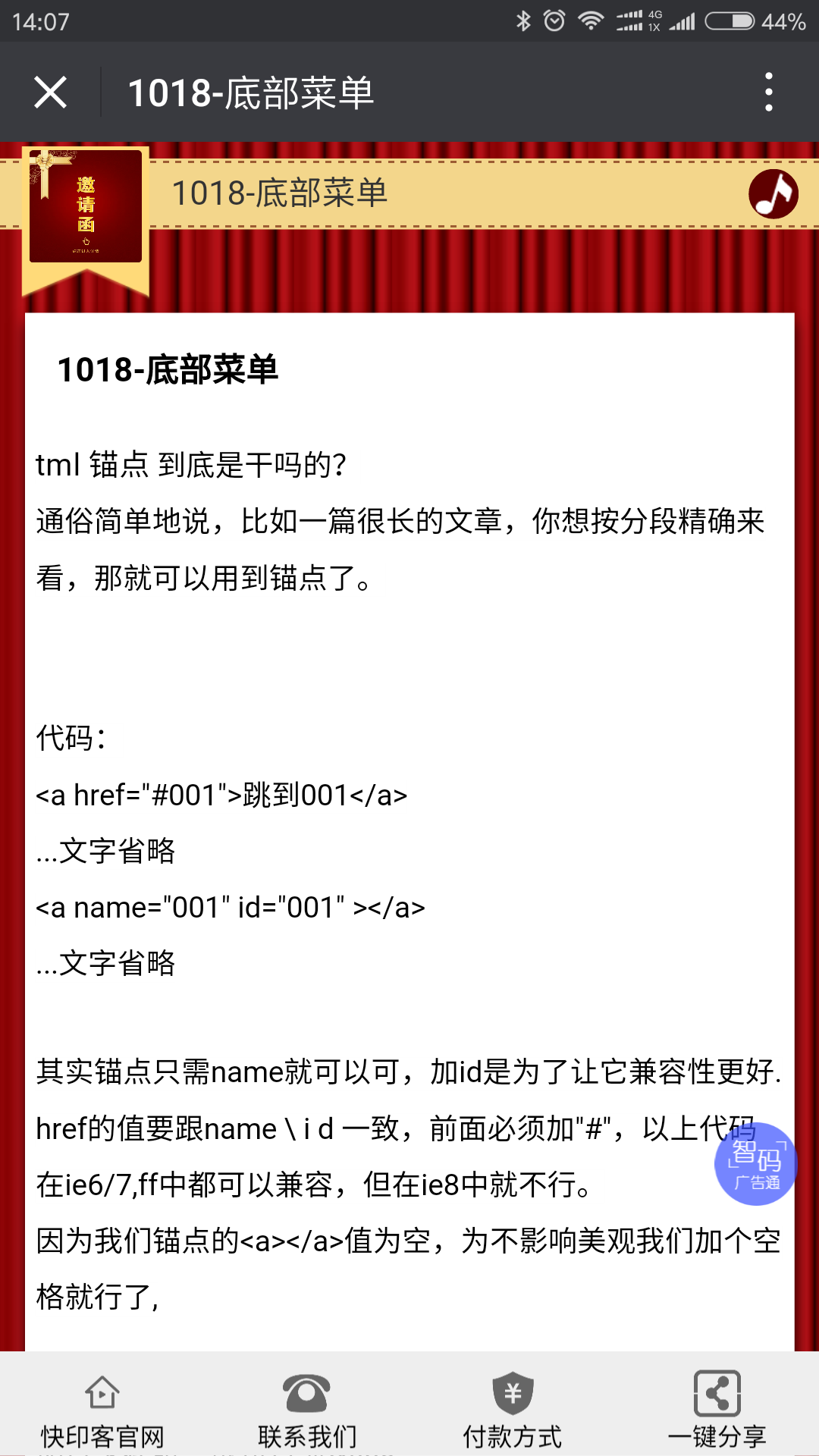The width and height of the screenshot is (819, 1456).
Task: Open the three-dot overflow menu
Action: click(768, 93)
